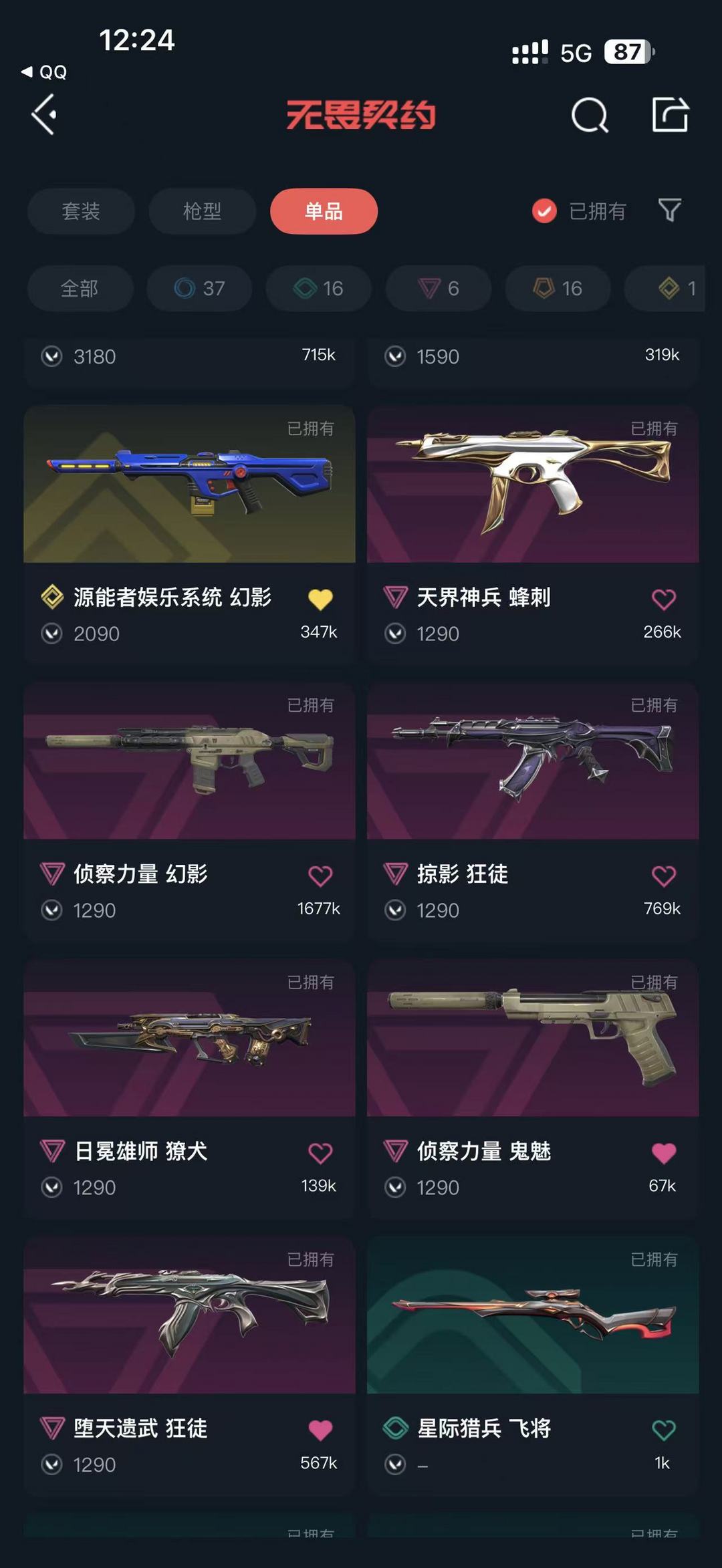
Task: Select the 单品 tab
Action: click(324, 211)
